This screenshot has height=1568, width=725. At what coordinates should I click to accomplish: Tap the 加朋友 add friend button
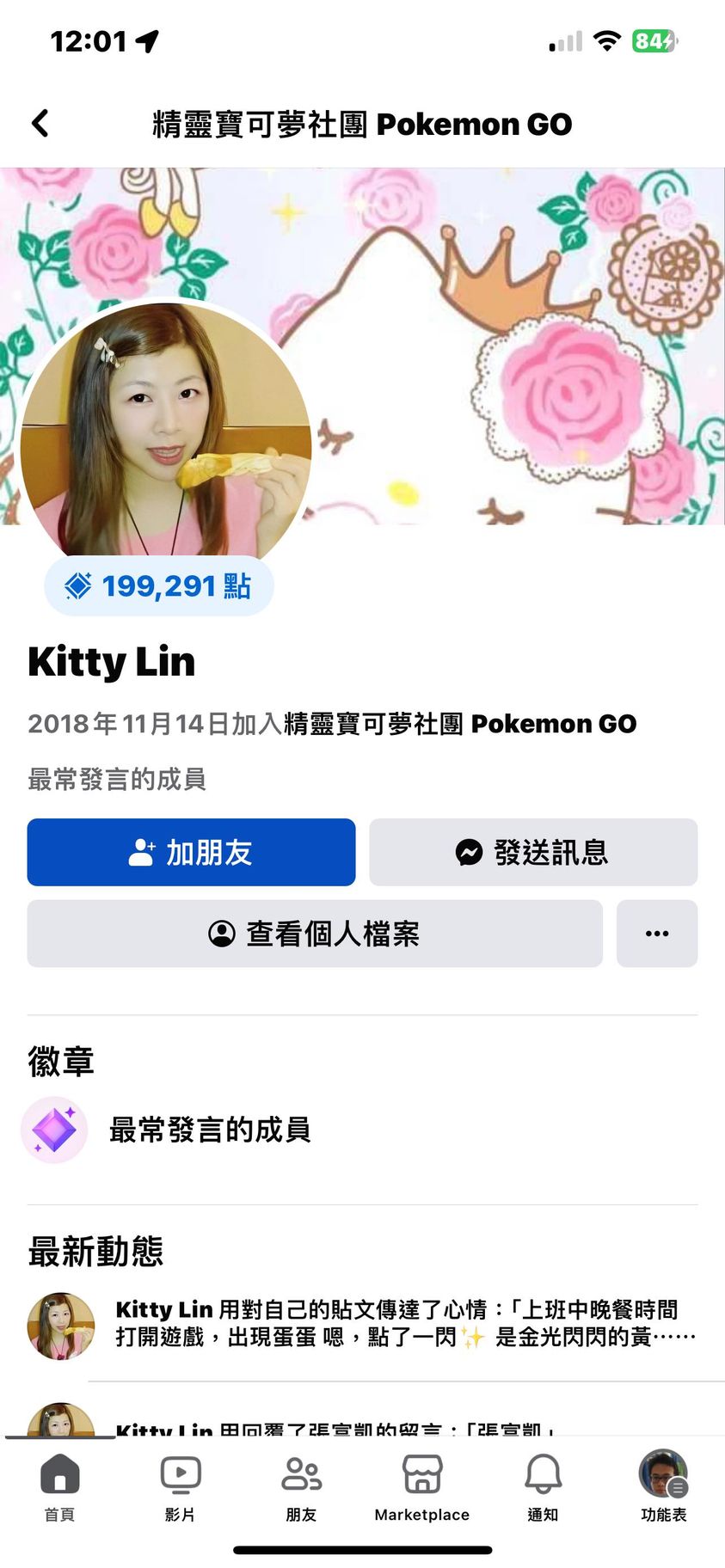coord(191,852)
